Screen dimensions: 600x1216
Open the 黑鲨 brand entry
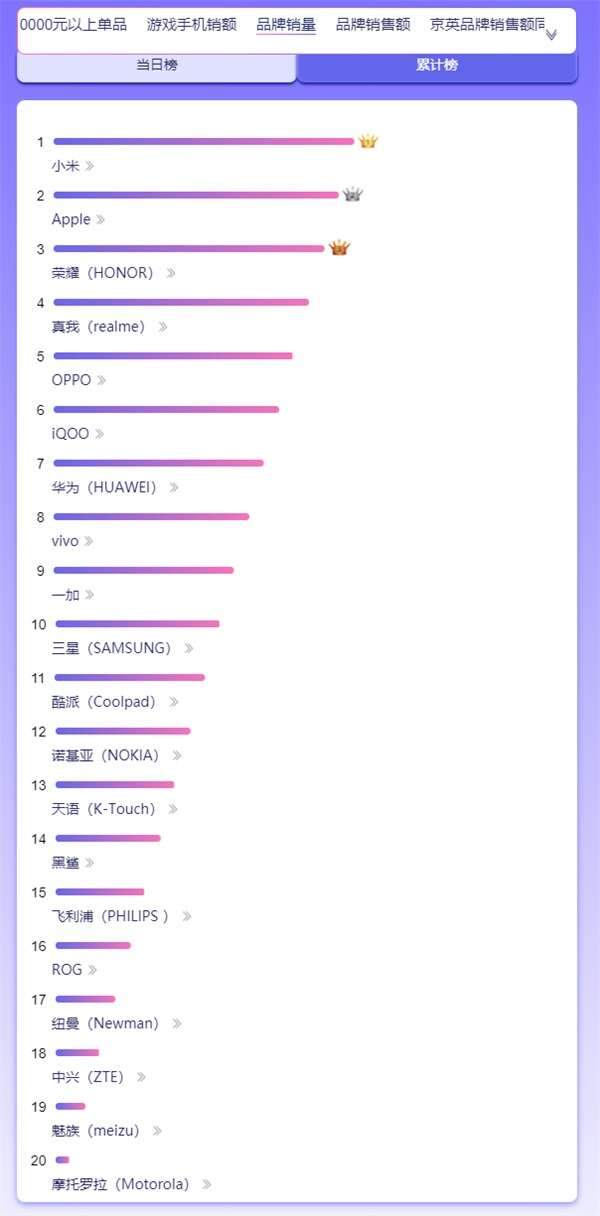(72, 863)
